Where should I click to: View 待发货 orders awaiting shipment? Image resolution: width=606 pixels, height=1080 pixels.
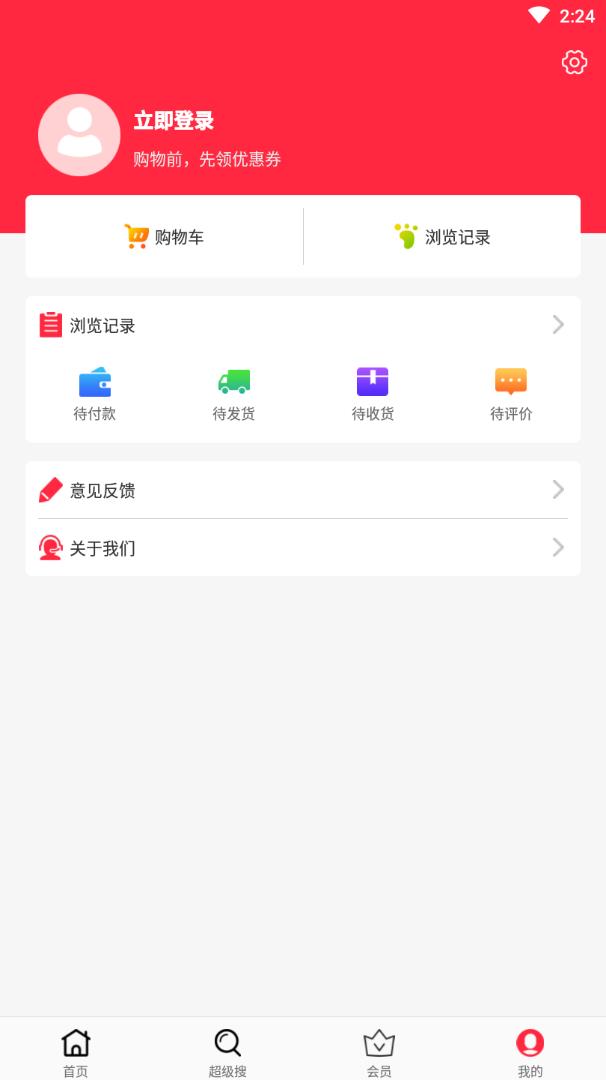234,393
